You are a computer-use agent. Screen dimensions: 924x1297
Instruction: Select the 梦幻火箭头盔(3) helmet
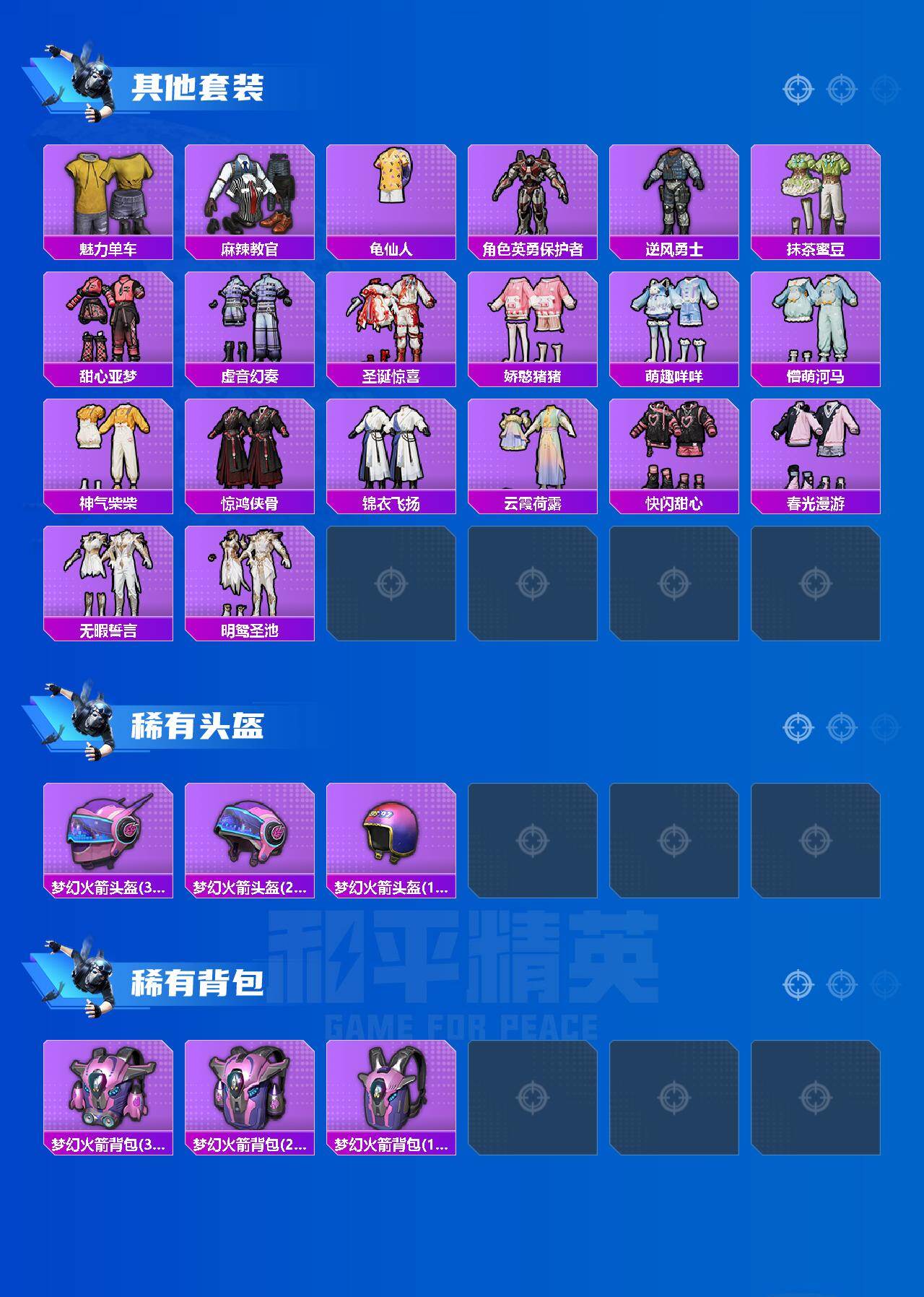coord(108,838)
